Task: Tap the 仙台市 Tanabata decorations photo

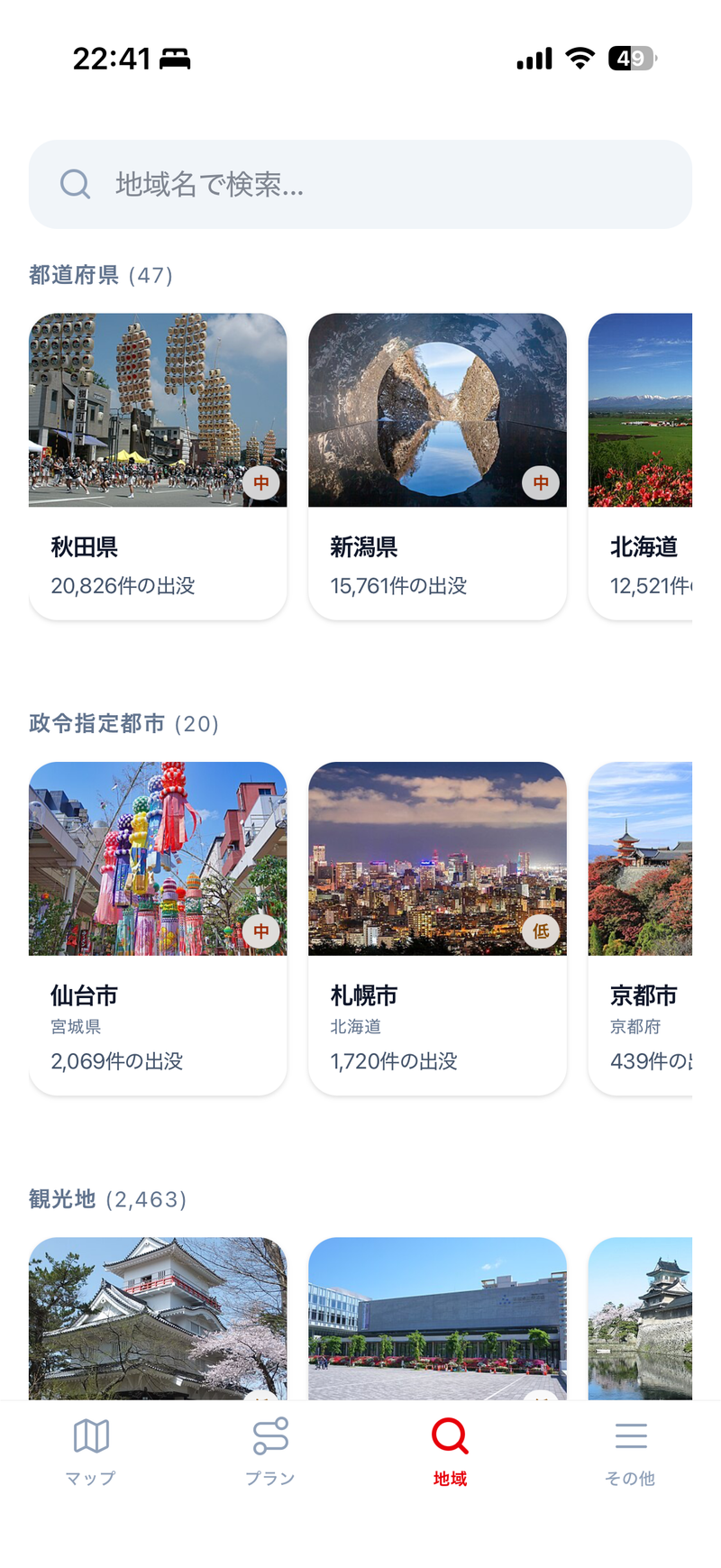Action: tap(158, 858)
